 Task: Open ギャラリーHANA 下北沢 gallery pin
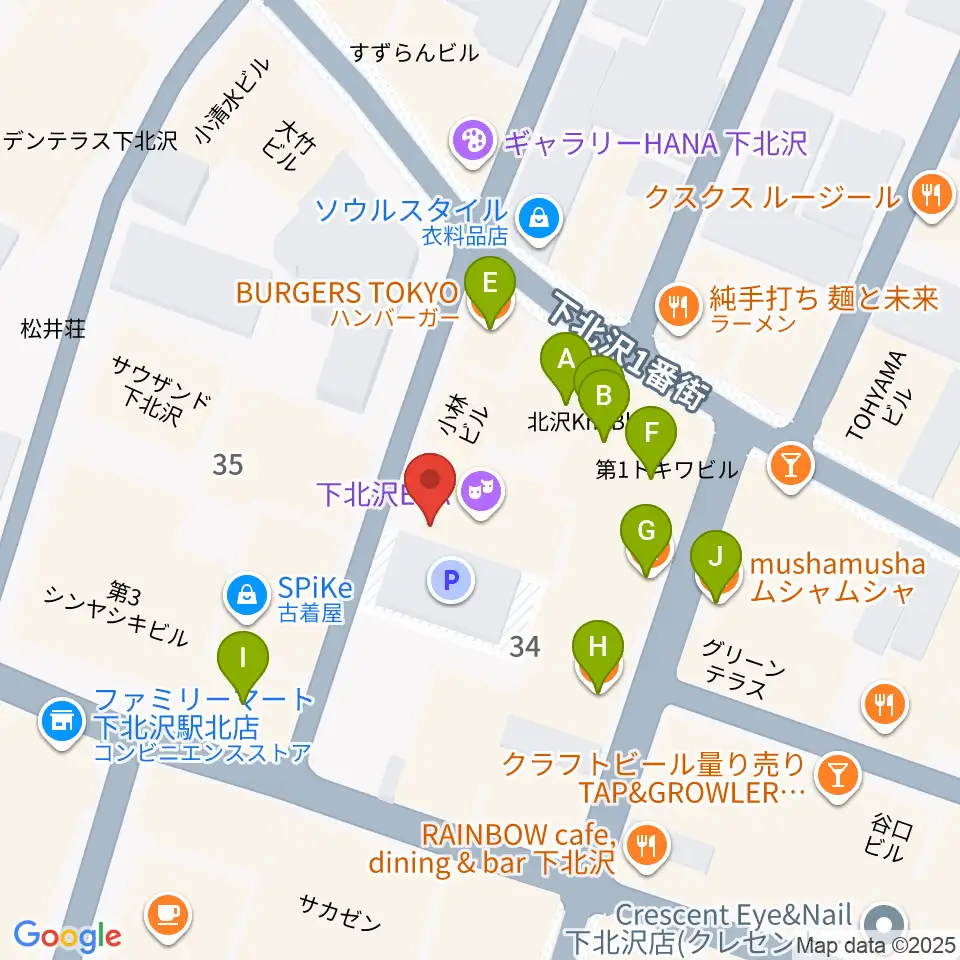click(473, 143)
